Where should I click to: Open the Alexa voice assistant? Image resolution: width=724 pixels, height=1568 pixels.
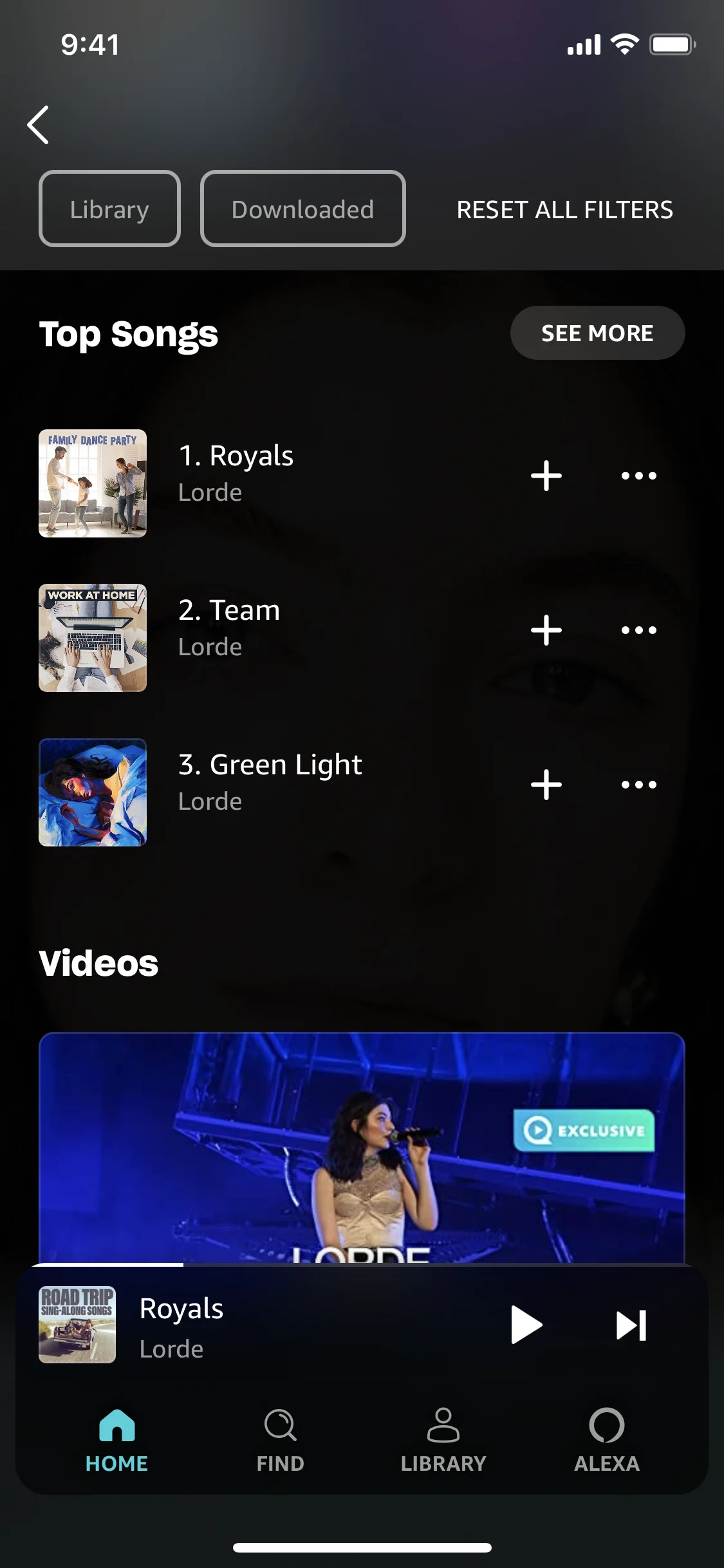point(606,1442)
